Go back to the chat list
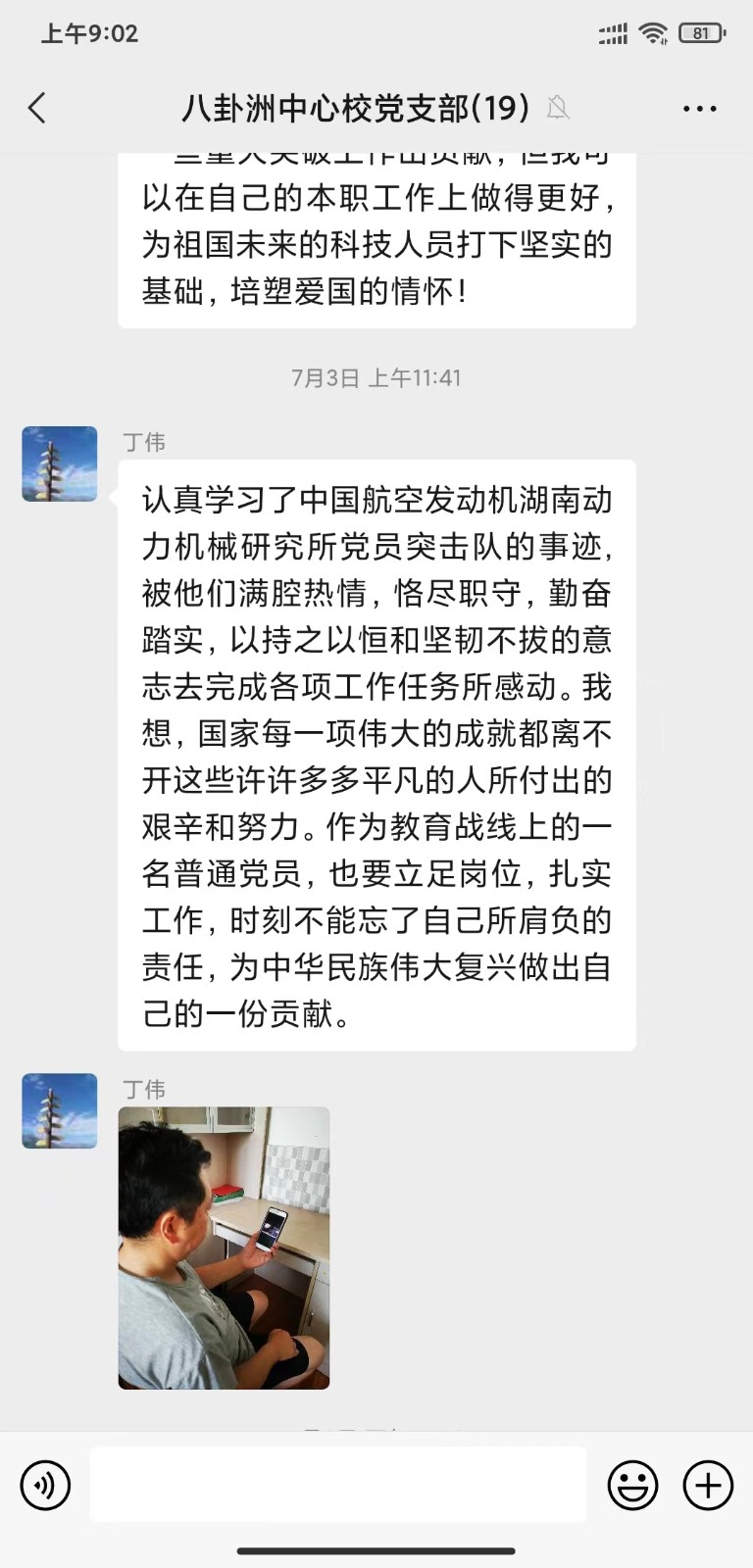This screenshot has width=753, height=1568. point(37,108)
